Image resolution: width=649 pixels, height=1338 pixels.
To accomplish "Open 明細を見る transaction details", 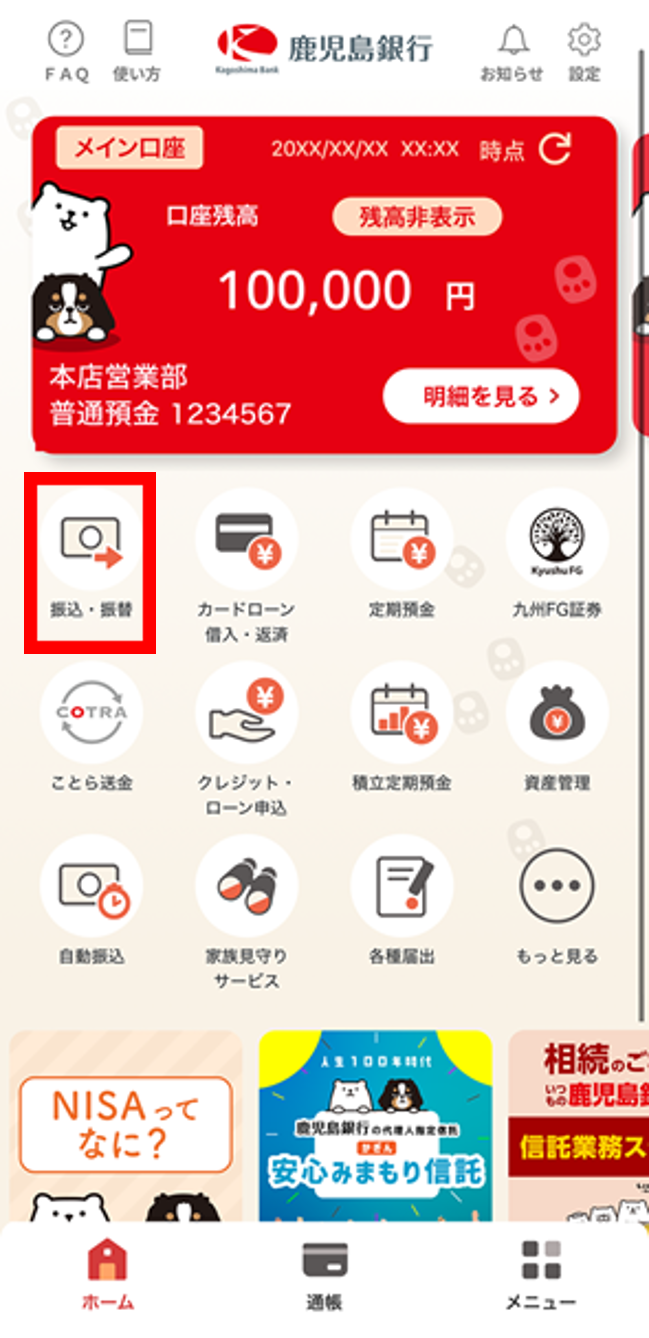I will pyautogui.click(x=481, y=397).
